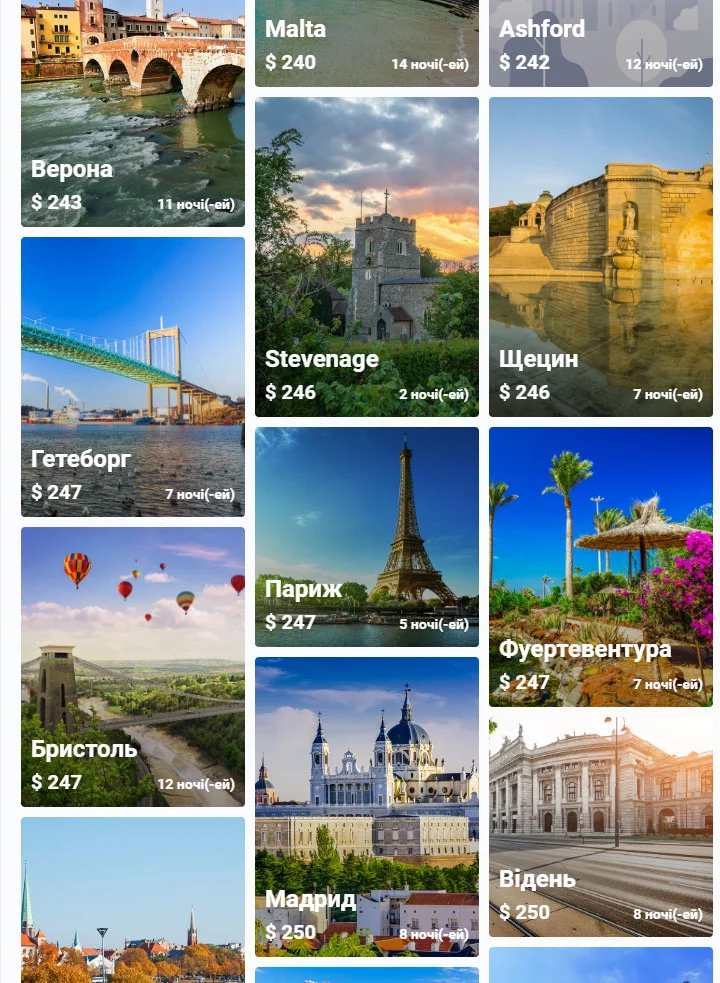This screenshot has height=983, width=720.
Task: Open the Гетеборг trip card
Action: point(133,377)
